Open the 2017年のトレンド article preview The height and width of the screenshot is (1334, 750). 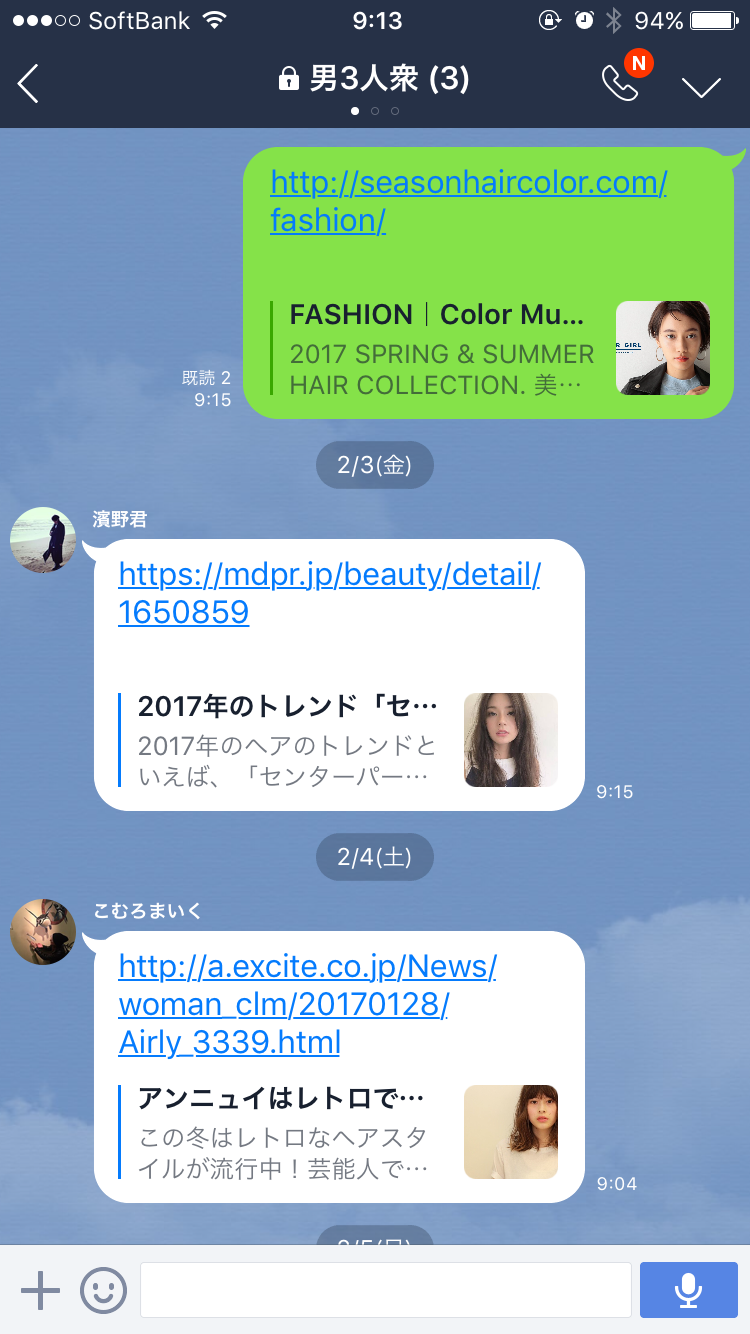pyautogui.click(x=340, y=739)
